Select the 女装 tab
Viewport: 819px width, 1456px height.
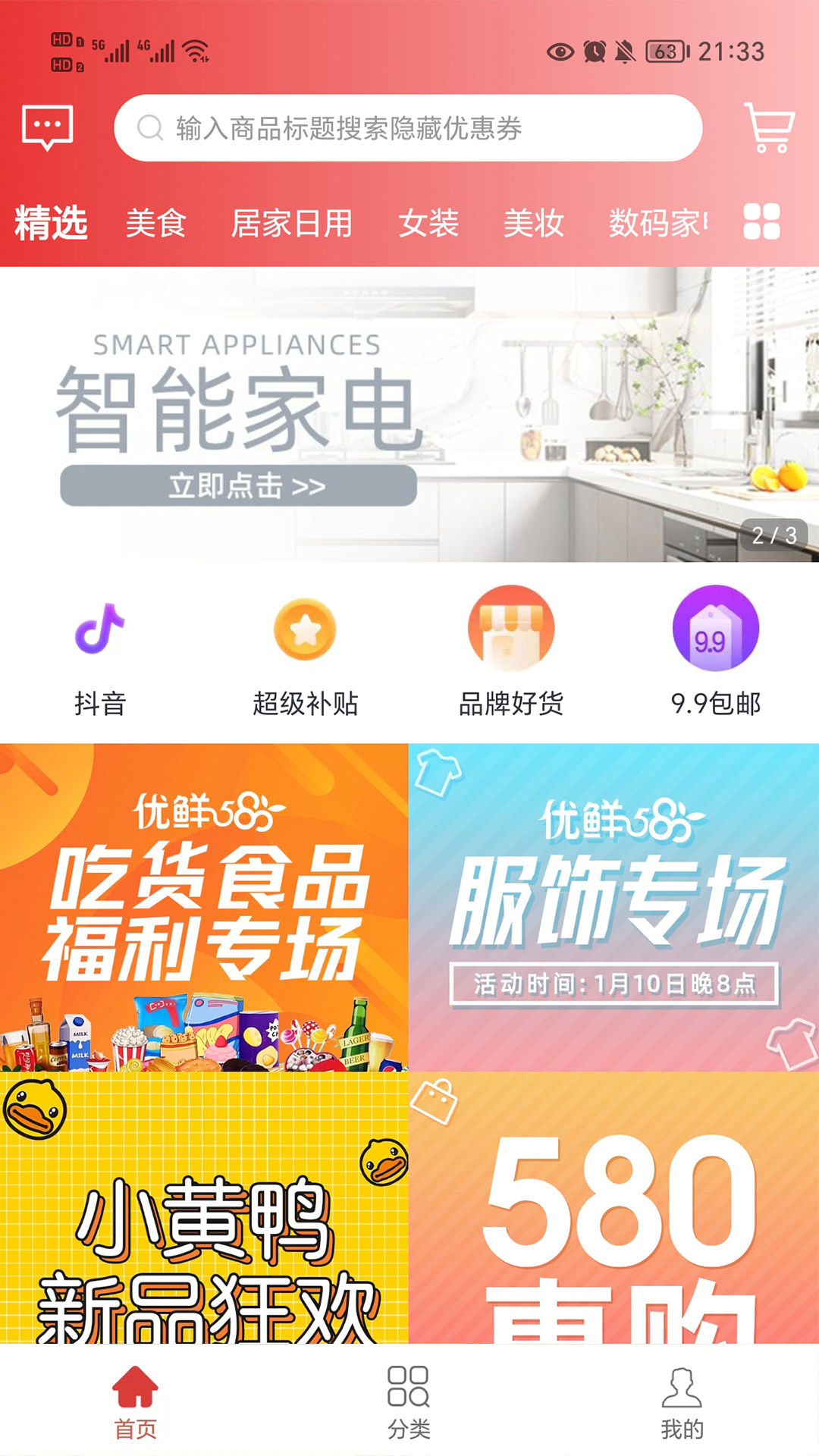(x=428, y=224)
